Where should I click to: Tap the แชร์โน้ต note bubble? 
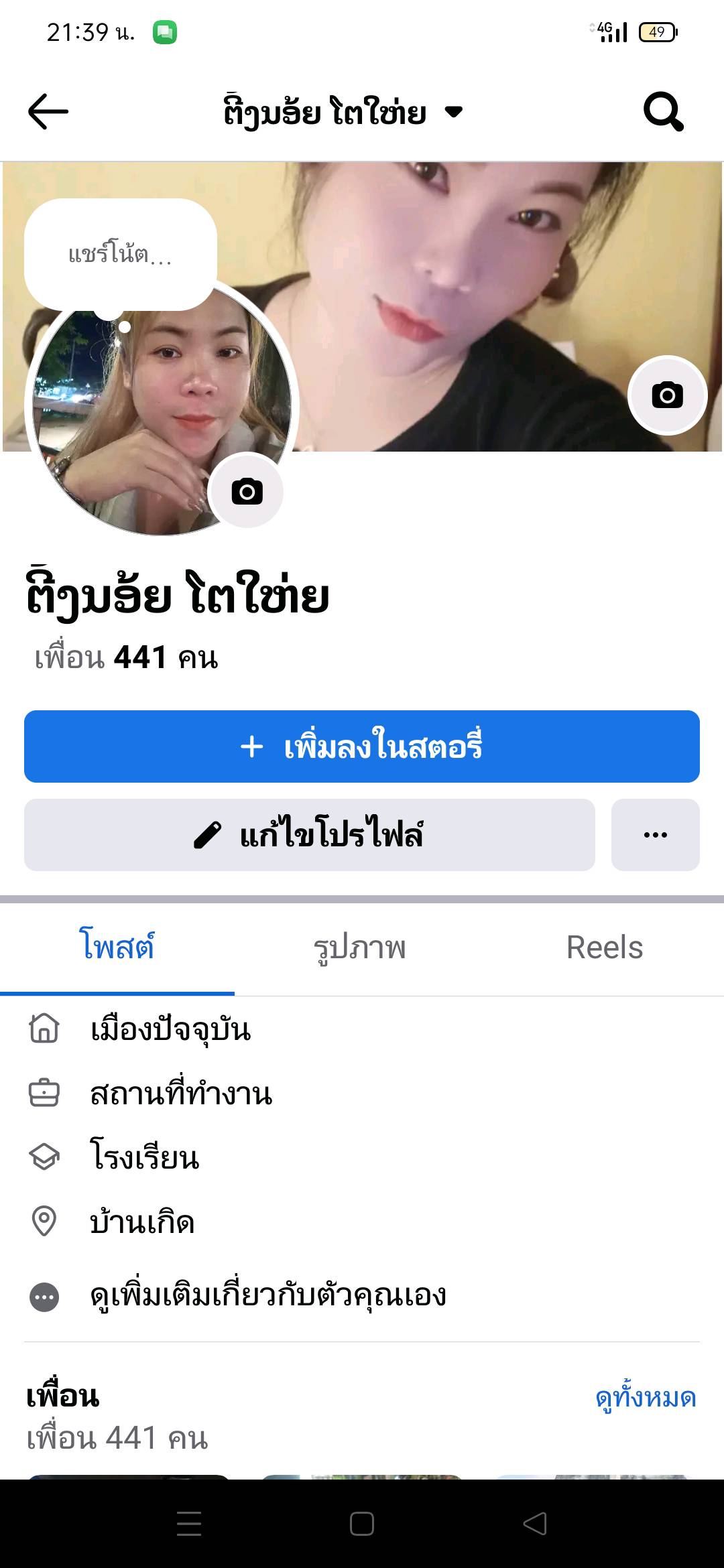point(121,255)
